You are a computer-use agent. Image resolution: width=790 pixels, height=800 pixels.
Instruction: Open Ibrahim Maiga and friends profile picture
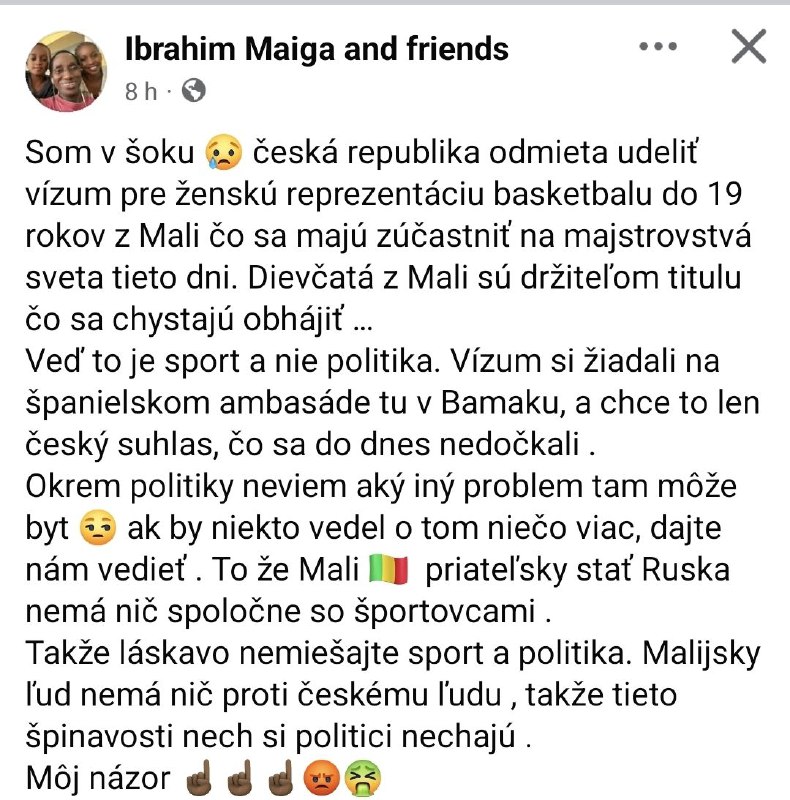65,70
